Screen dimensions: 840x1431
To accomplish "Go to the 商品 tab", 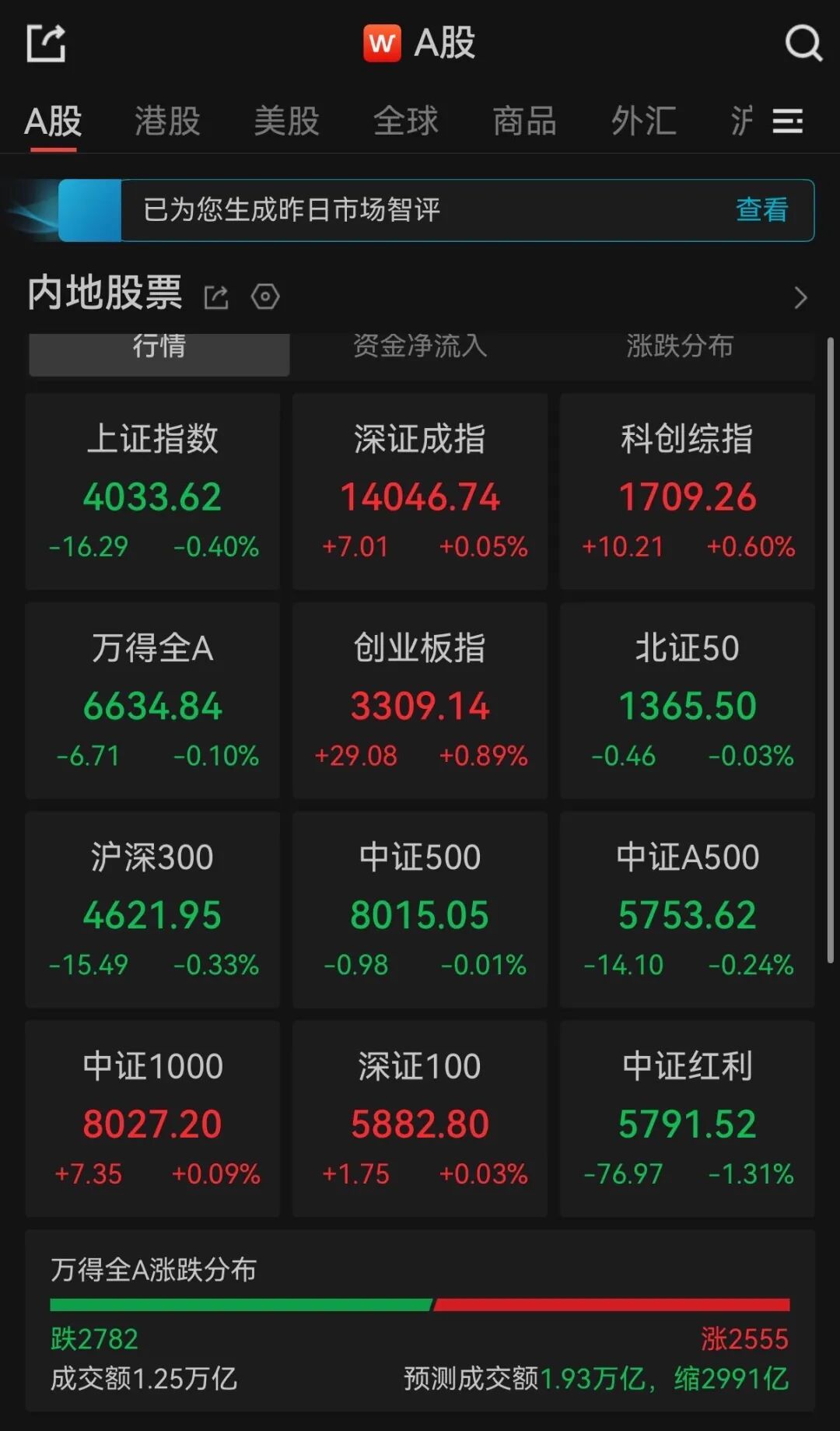I will [525, 121].
